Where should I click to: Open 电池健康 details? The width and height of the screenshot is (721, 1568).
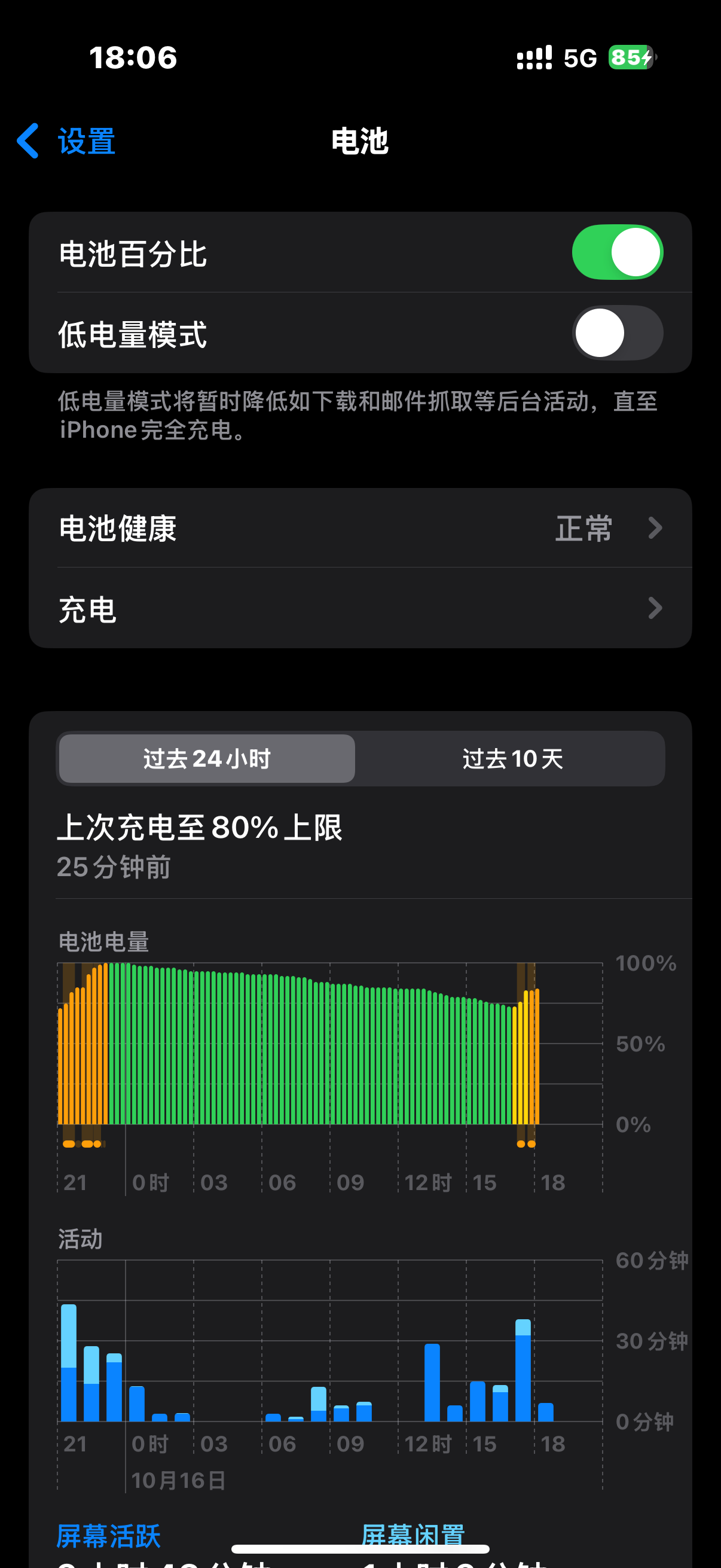point(360,527)
